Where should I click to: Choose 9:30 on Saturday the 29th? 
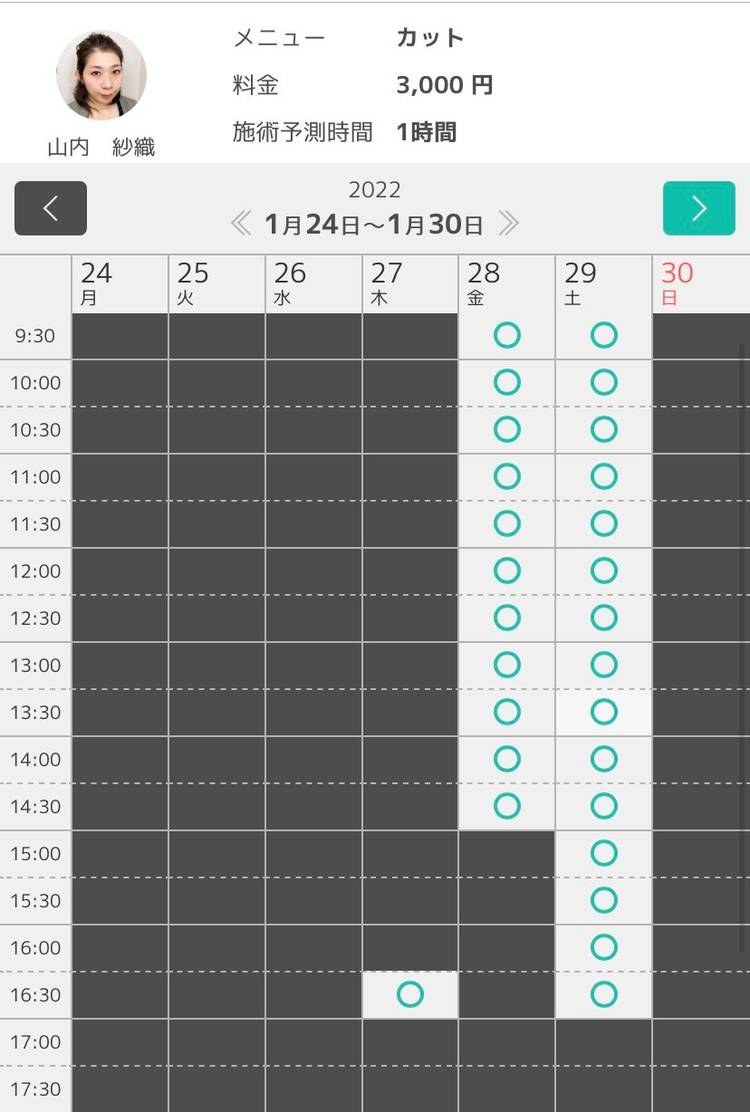point(604,335)
